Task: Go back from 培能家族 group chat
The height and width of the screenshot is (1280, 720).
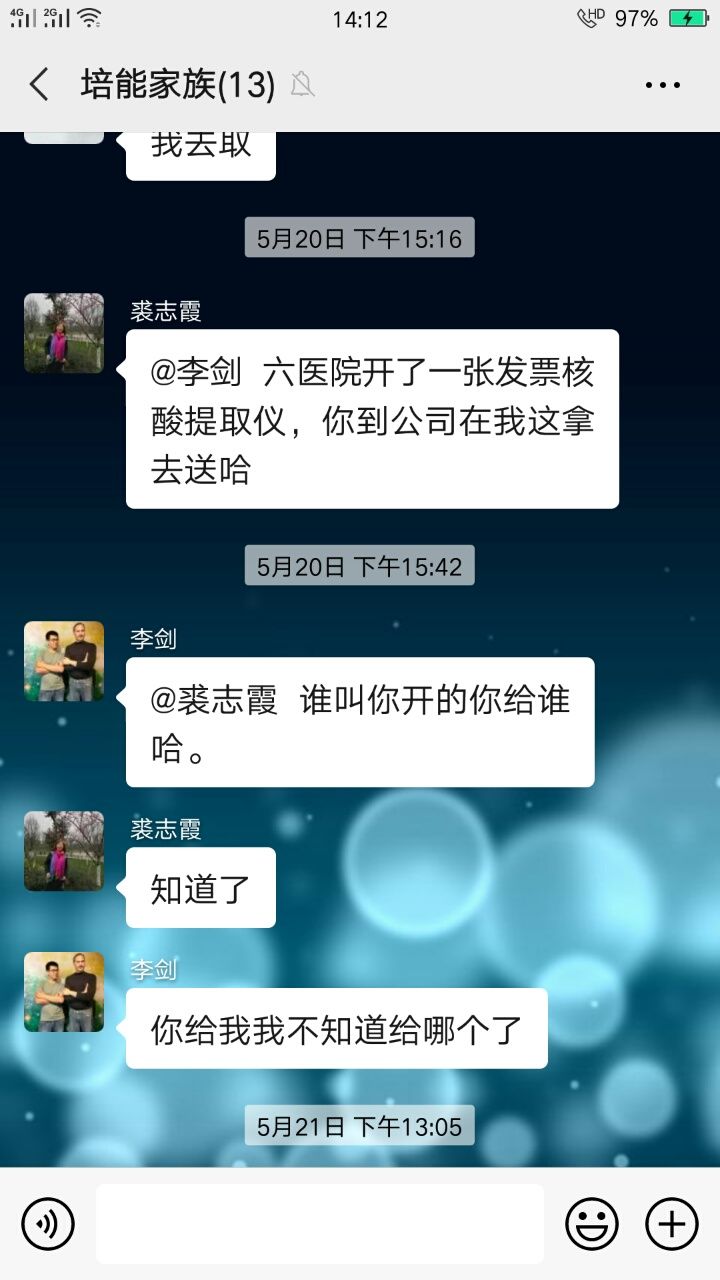Action: click(39, 85)
